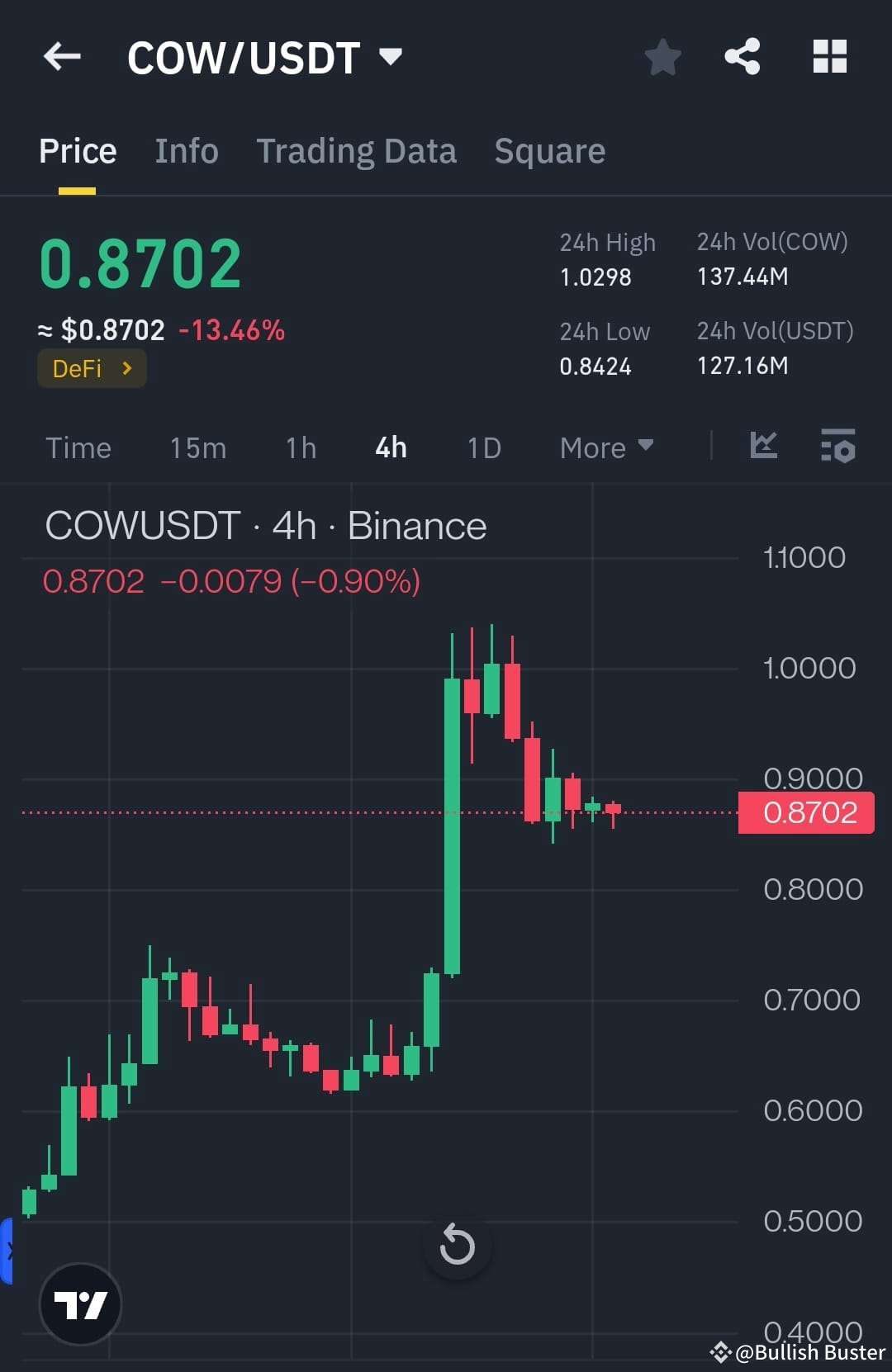Tap the back arrow to leave the chart
This screenshot has height=1372, width=892.
[x=62, y=56]
